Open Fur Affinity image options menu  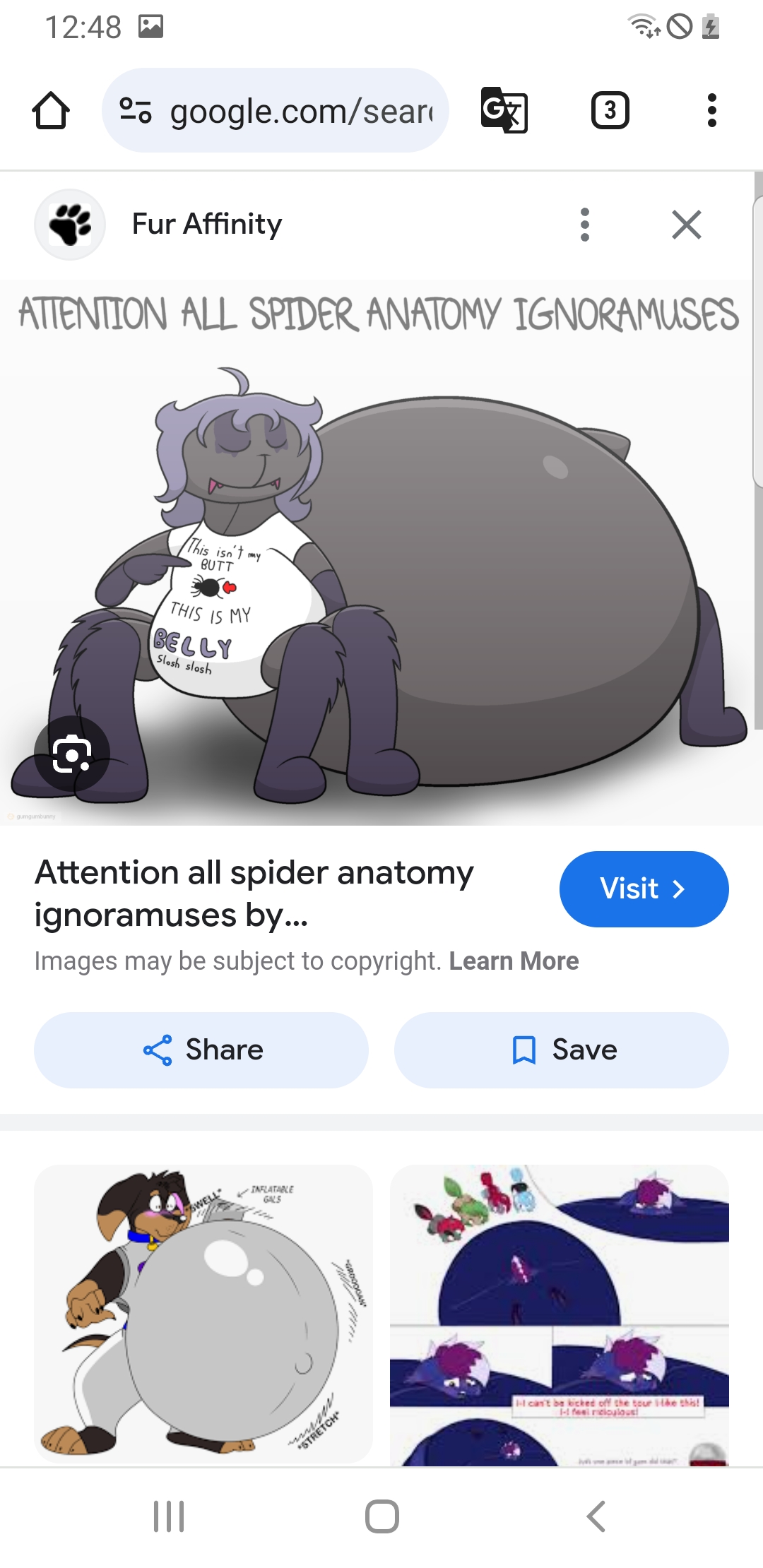(584, 225)
